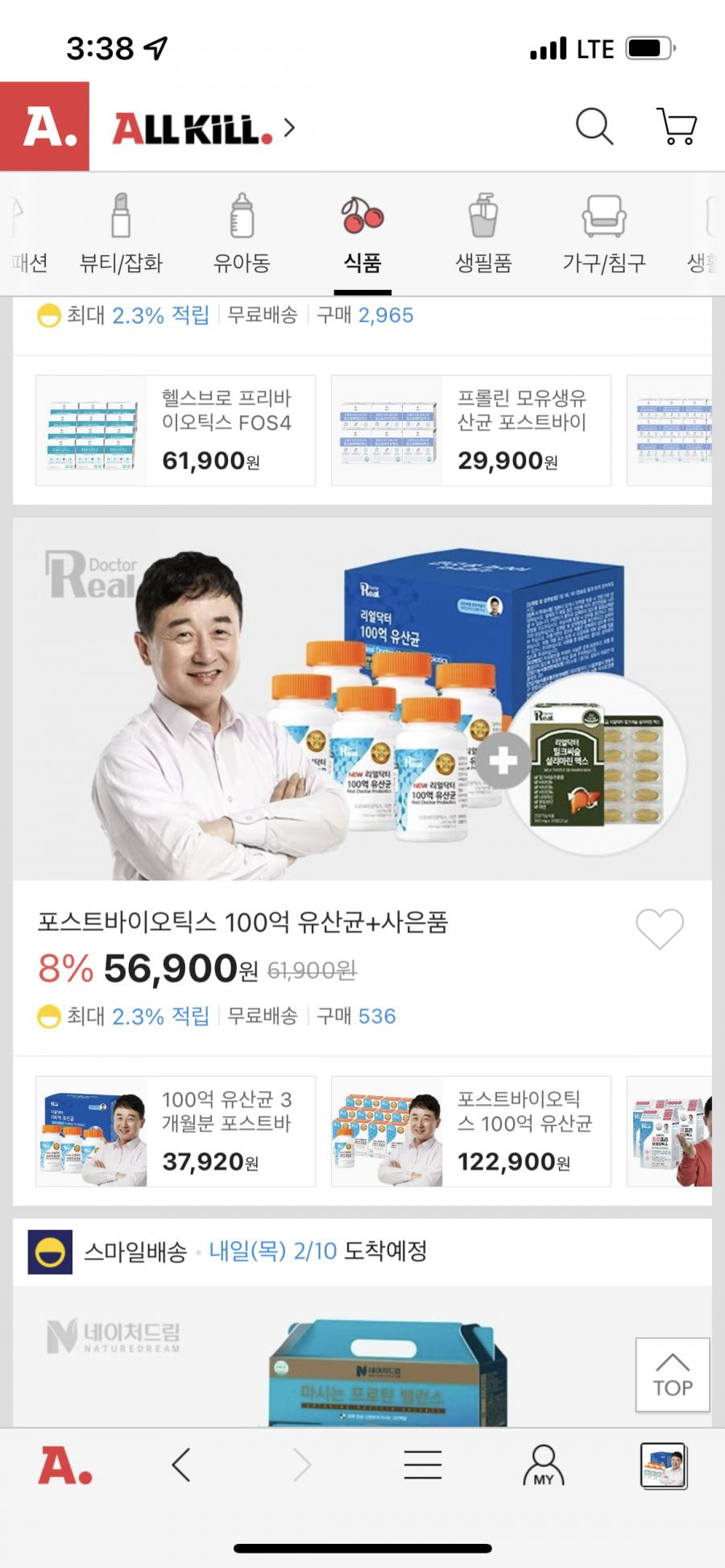The height and width of the screenshot is (1568, 725).
Task: Open the MY account page
Action: [x=543, y=1465]
